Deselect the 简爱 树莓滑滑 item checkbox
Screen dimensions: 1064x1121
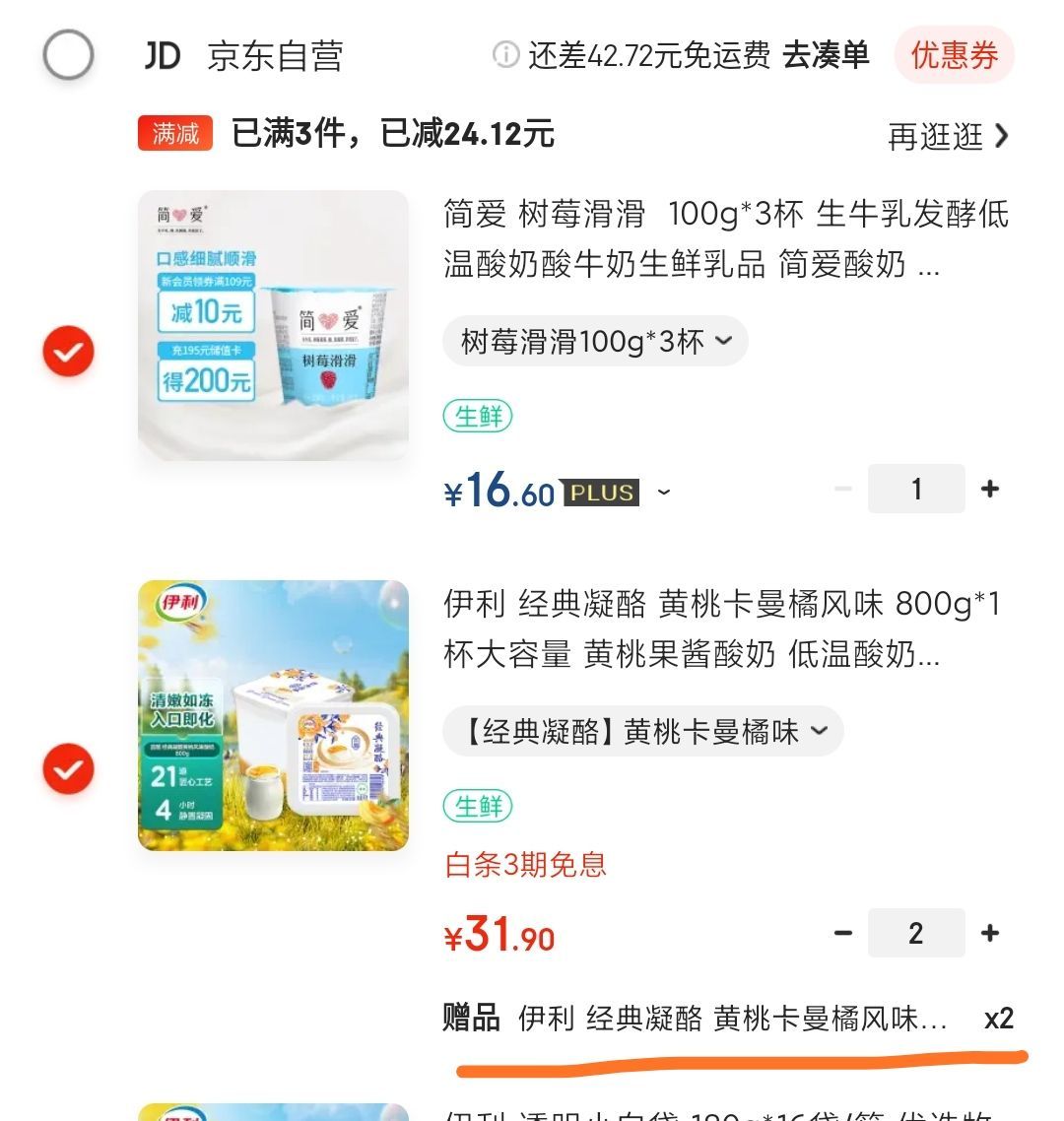pos(66,351)
